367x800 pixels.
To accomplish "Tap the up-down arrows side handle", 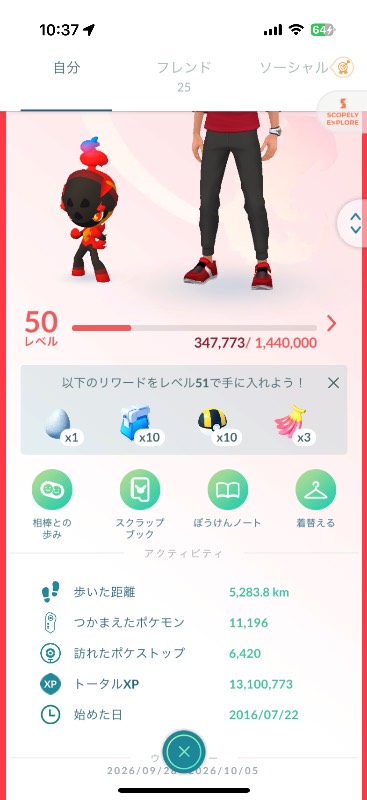I will click(x=354, y=223).
